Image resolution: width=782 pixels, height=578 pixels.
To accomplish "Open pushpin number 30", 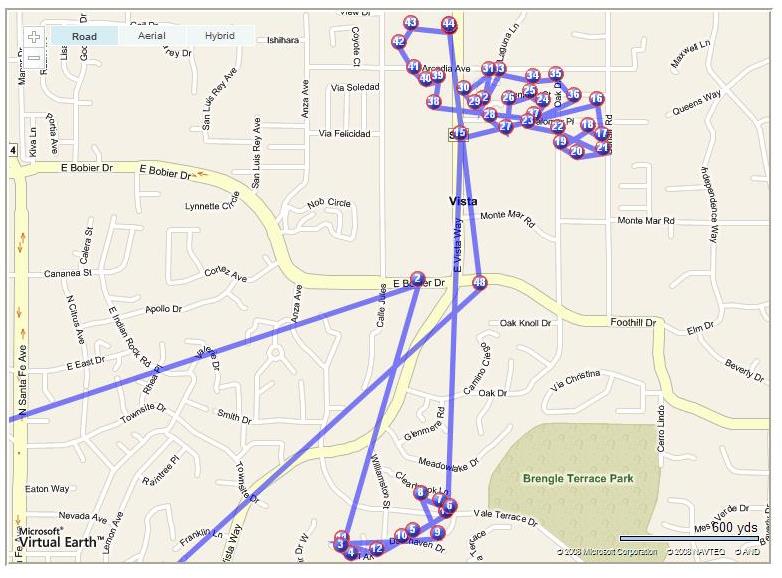I will [463, 88].
